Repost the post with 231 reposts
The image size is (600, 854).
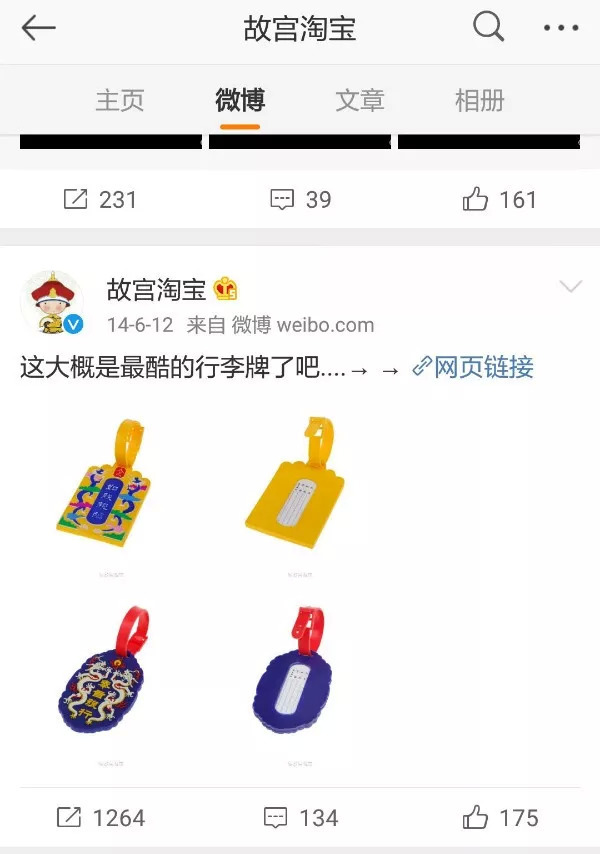tap(100, 200)
